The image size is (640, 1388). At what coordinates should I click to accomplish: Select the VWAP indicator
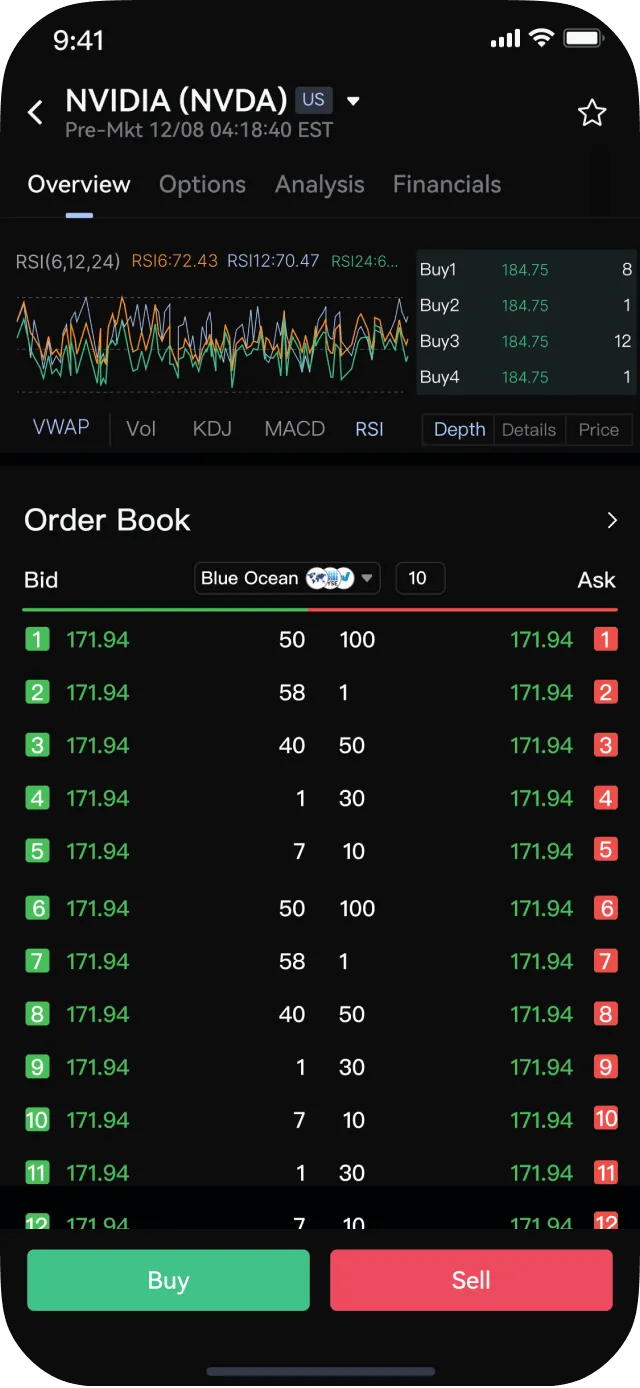click(x=61, y=428)
